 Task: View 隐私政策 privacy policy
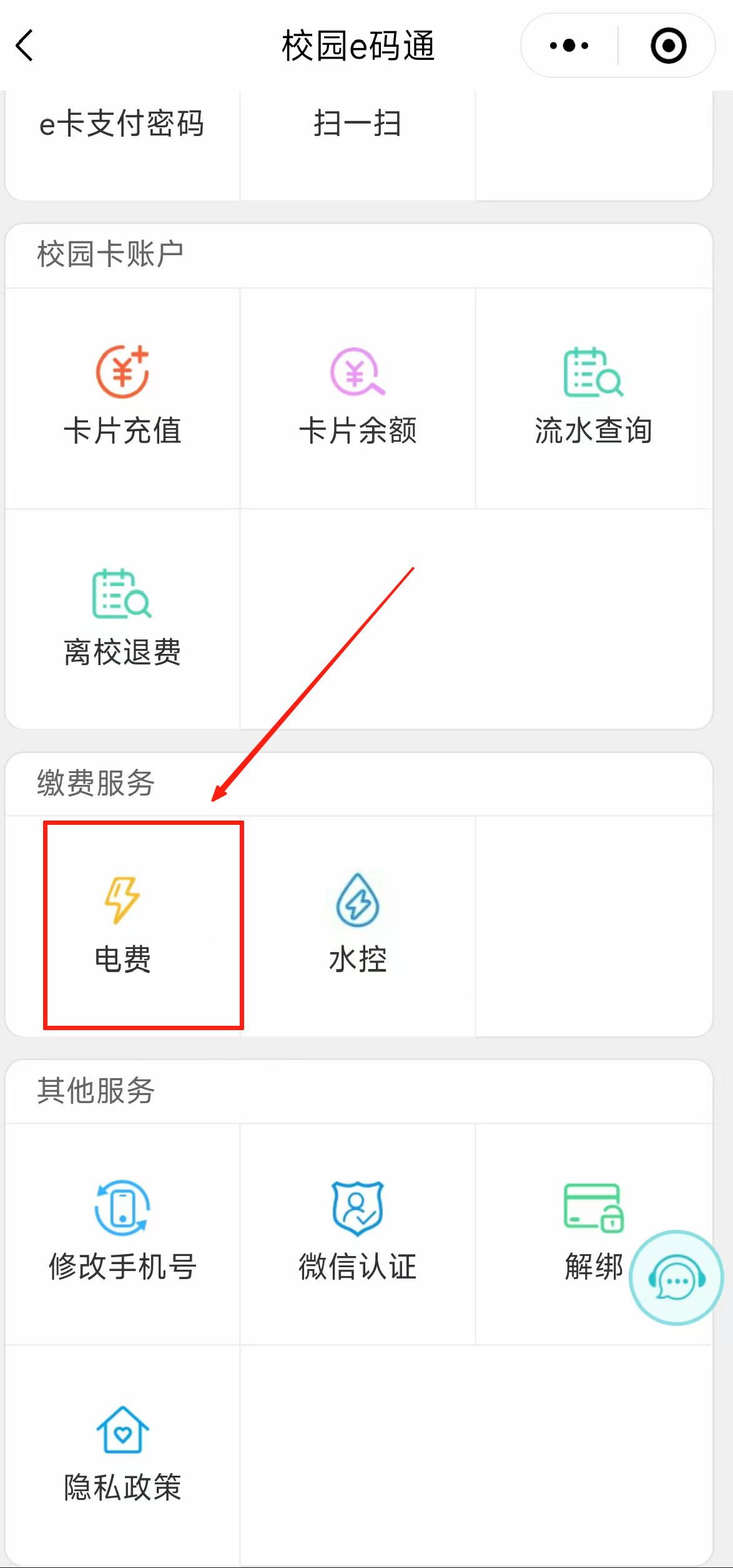122,1454
